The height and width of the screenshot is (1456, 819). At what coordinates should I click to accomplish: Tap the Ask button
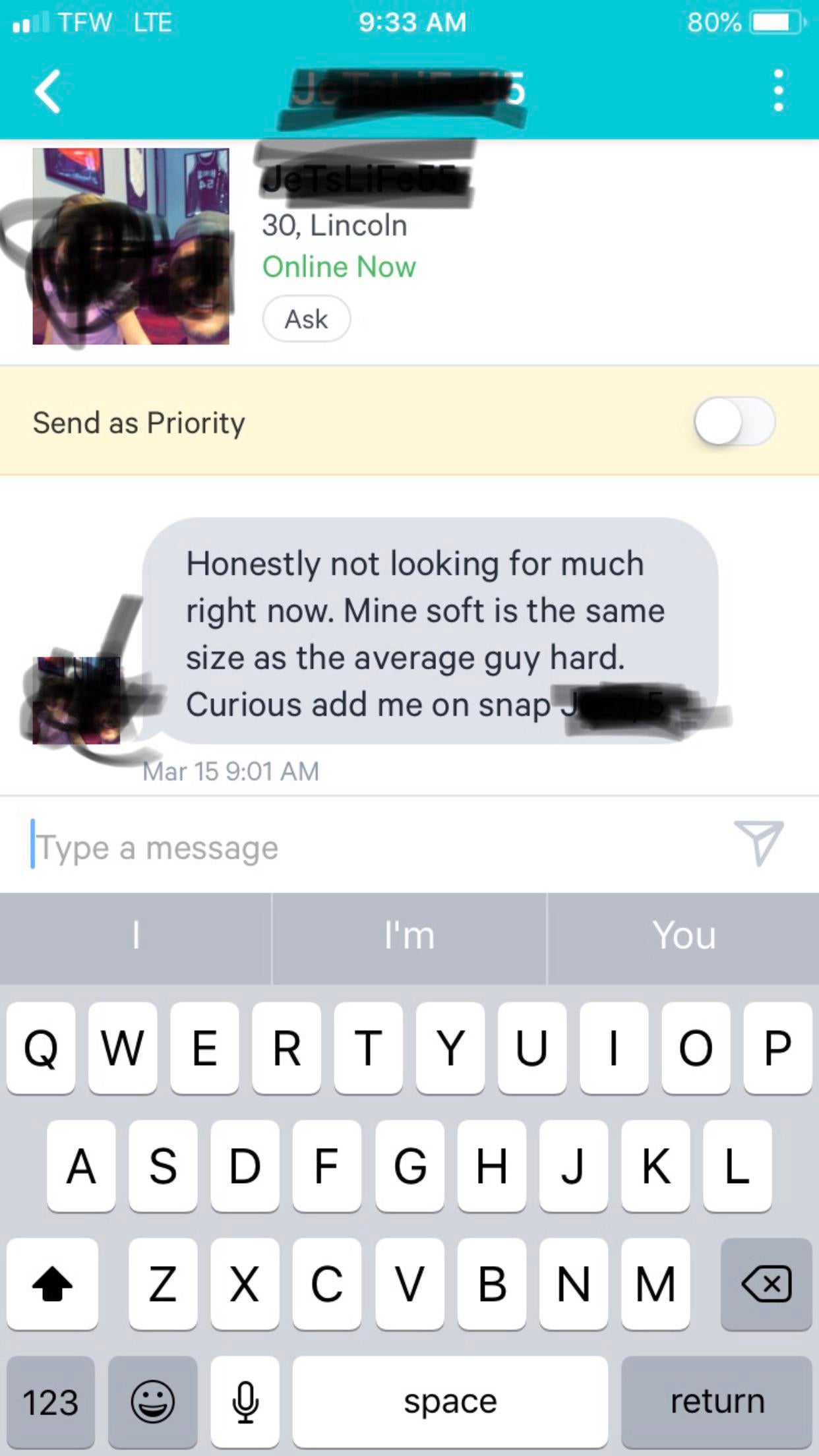(x=306, y=319)
